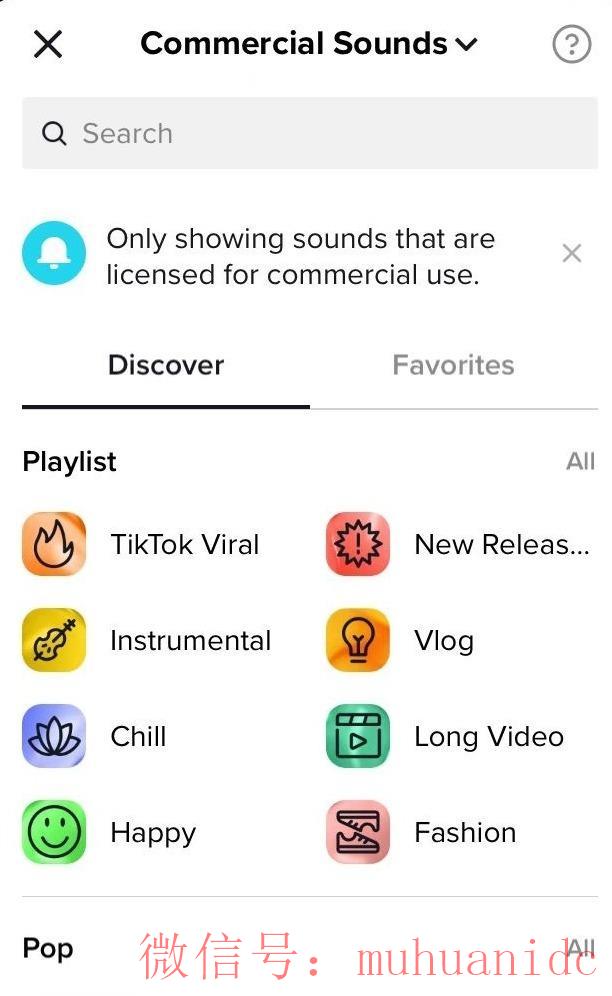Close the Commercial Sounds screen
612x996 pixels.
[48, 44]
